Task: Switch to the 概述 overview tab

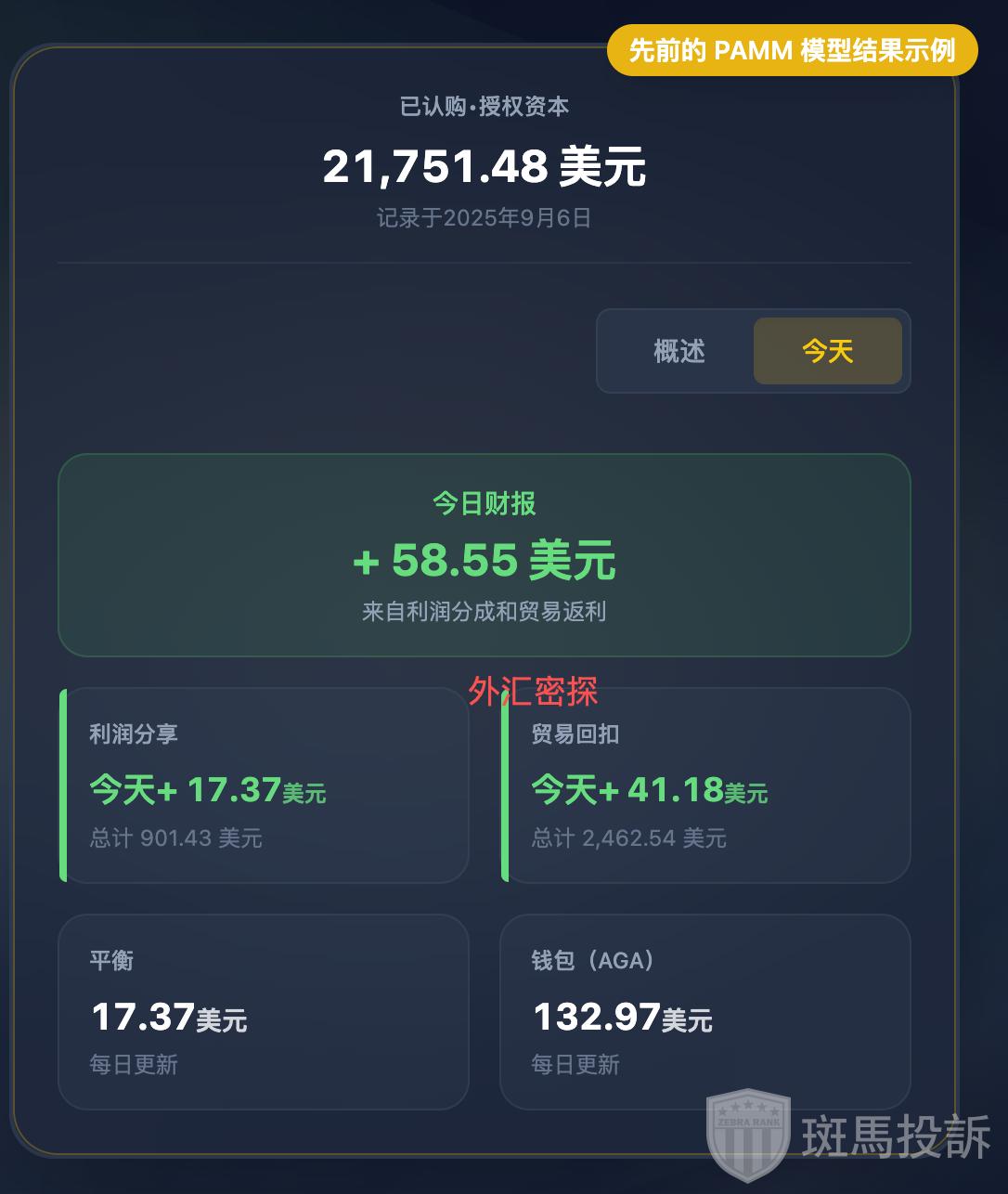Action: click(x=678, y=351)
